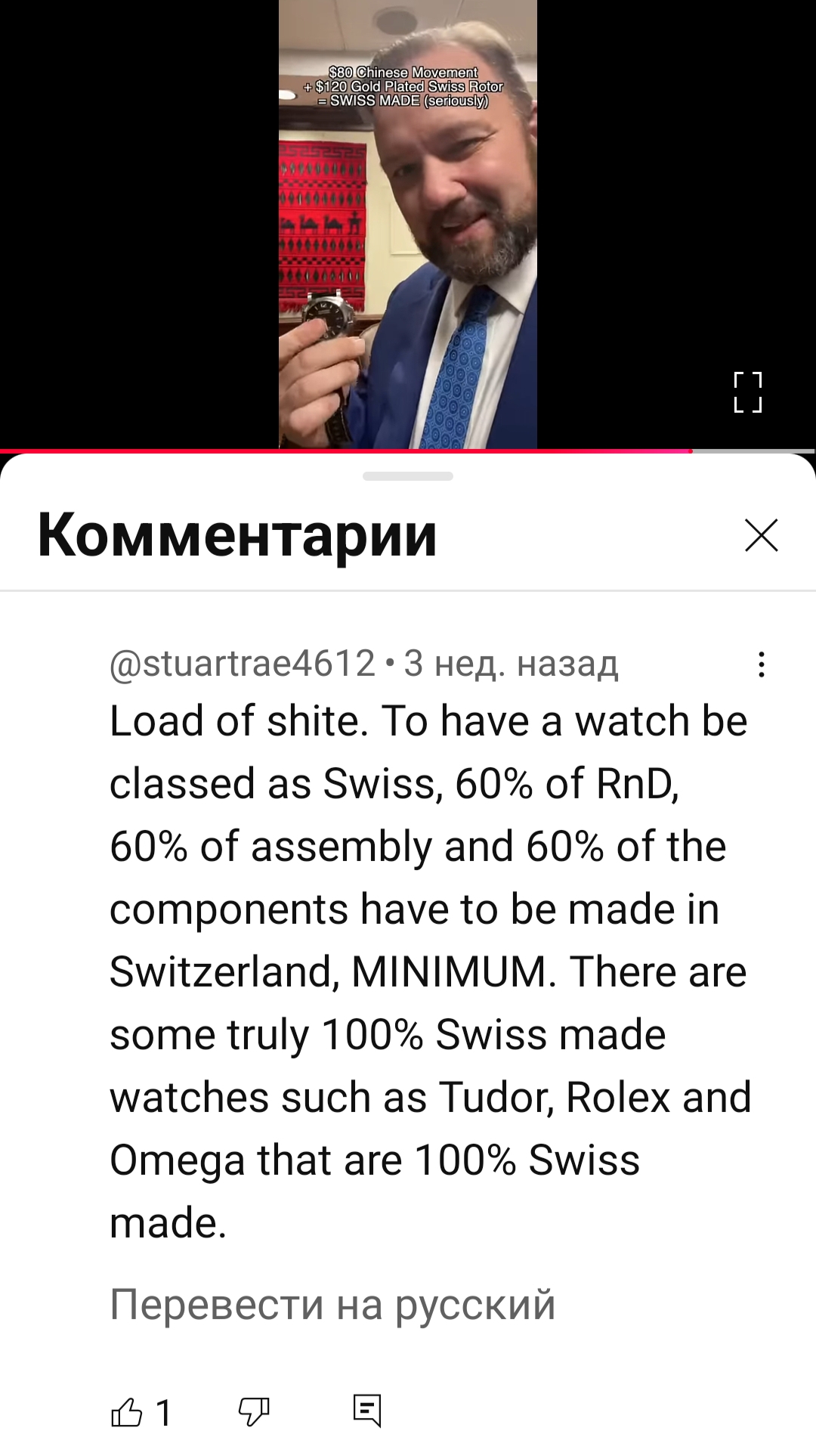
Task: Close the Комментарии panel
Action: click(761, 535)
